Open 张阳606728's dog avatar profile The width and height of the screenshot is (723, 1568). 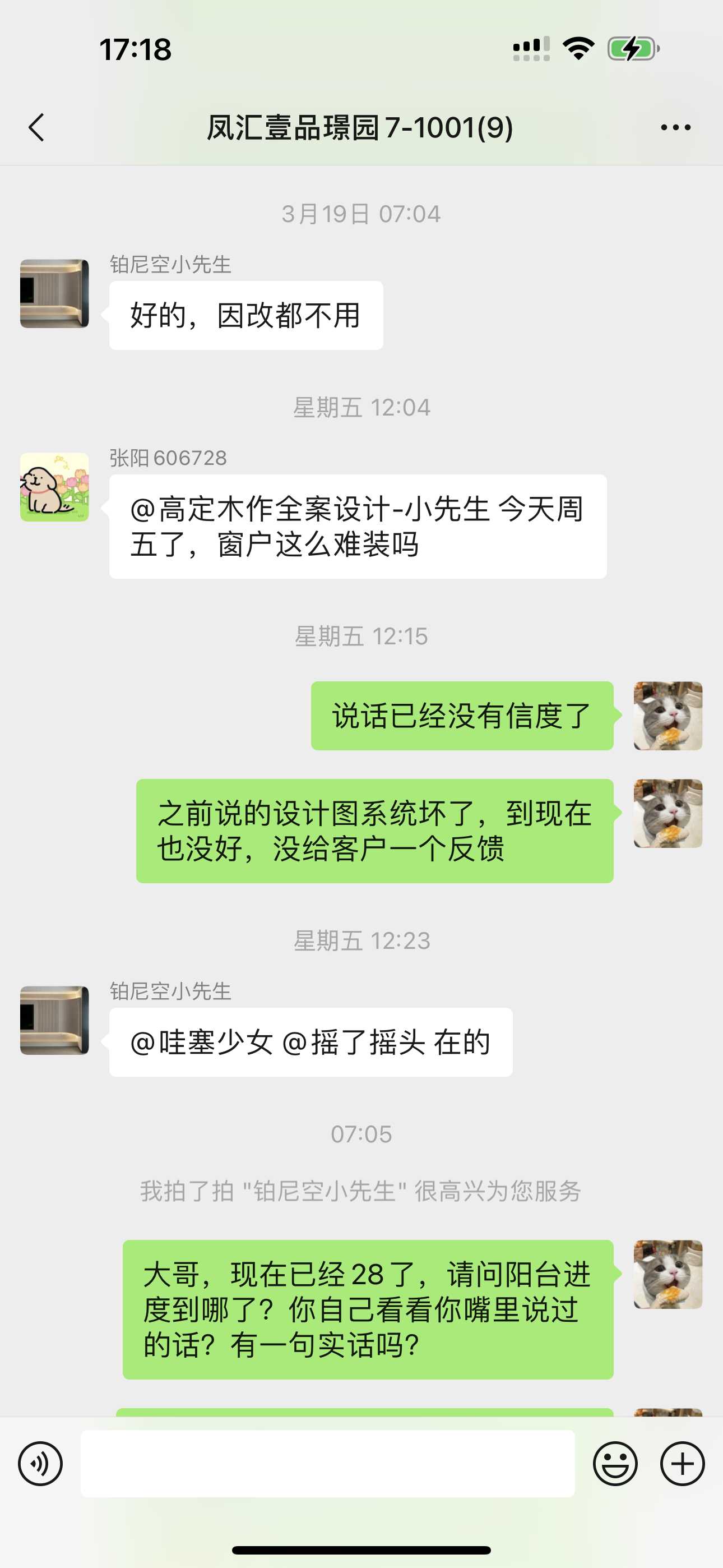pos(55,487)
